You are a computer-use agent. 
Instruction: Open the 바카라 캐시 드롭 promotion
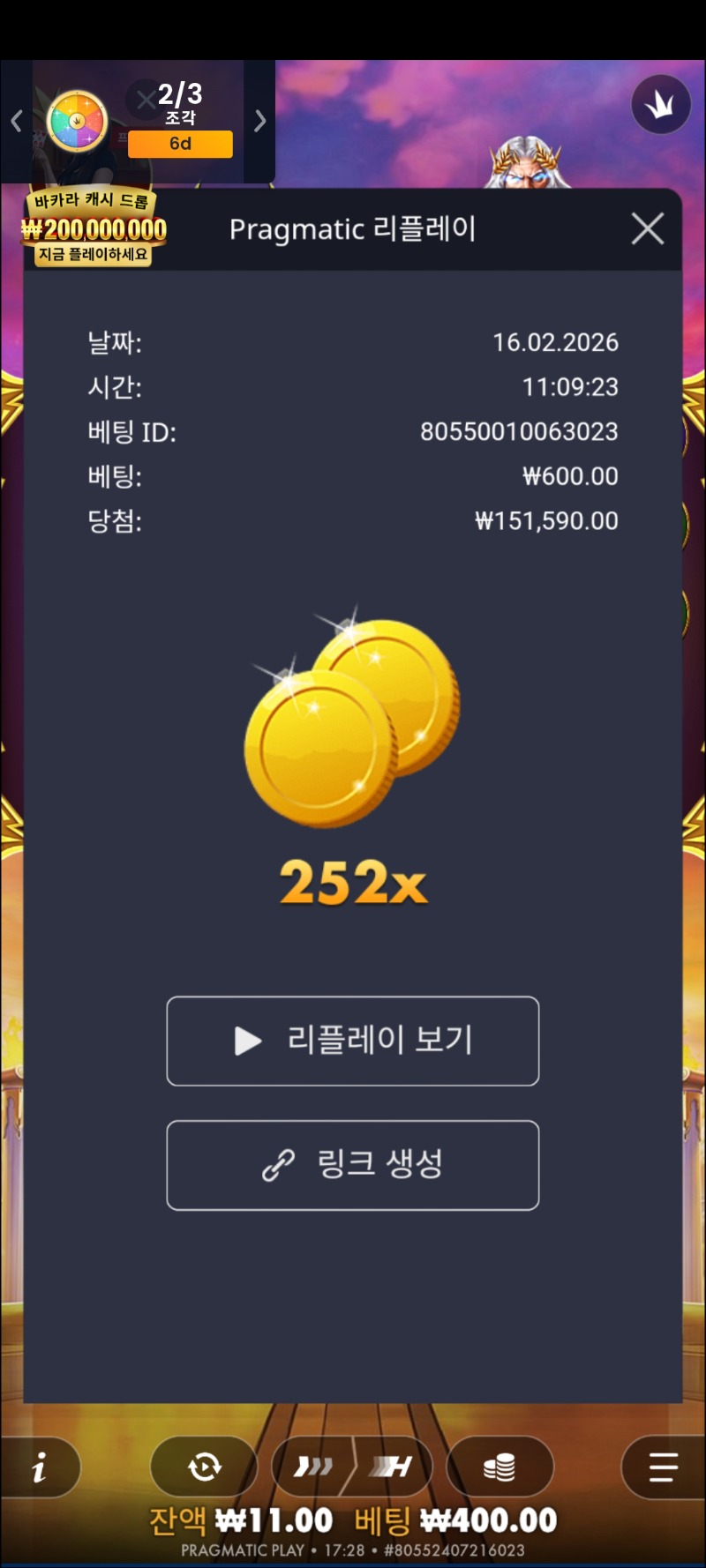pos(94,229)
